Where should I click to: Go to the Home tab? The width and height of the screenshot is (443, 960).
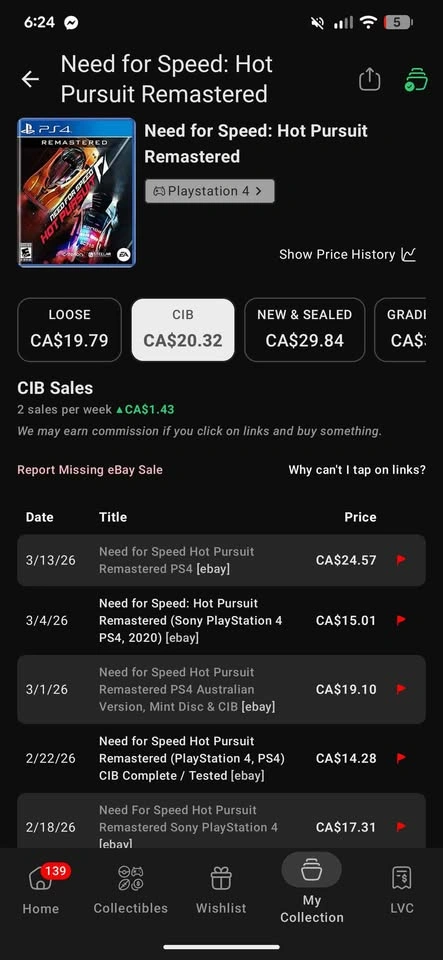pos(41,889)
